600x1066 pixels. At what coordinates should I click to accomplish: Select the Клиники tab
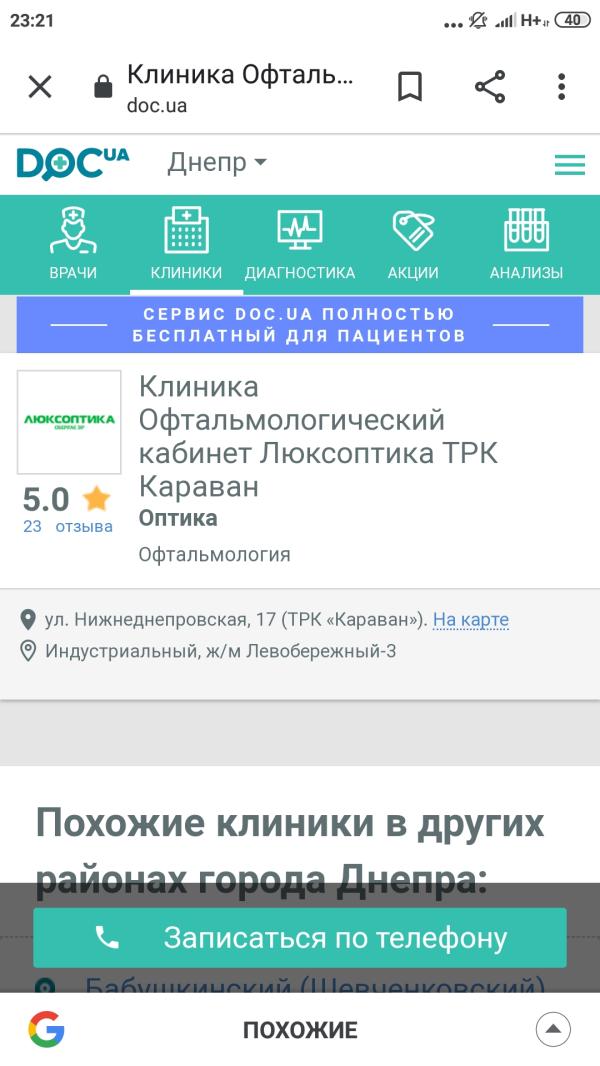pyautogui.click(x=186, y=245)
